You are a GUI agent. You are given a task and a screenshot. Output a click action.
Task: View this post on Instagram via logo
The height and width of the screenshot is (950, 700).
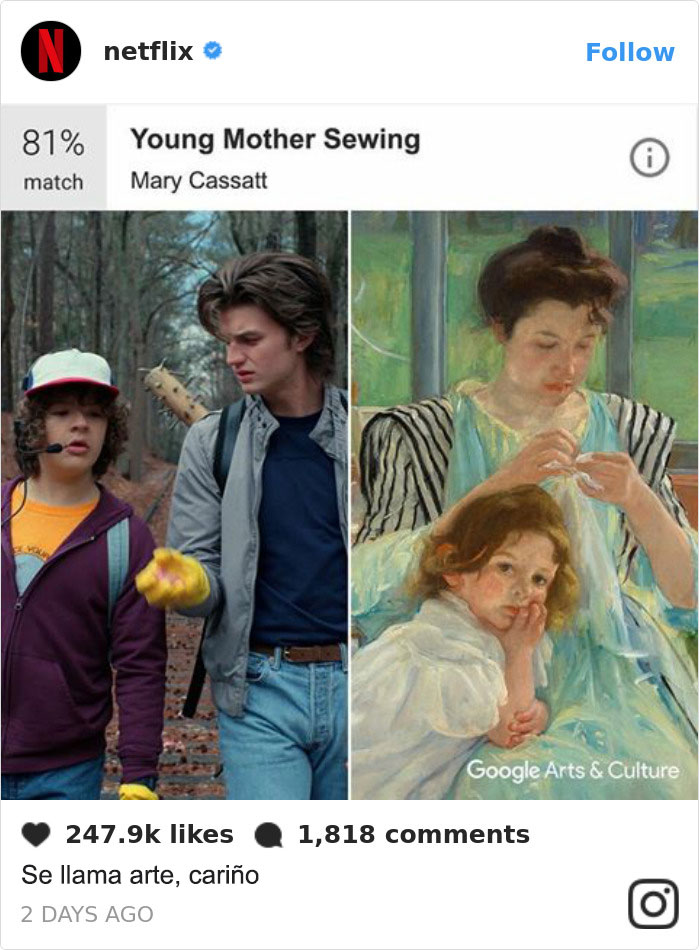[x=652, y=904]
